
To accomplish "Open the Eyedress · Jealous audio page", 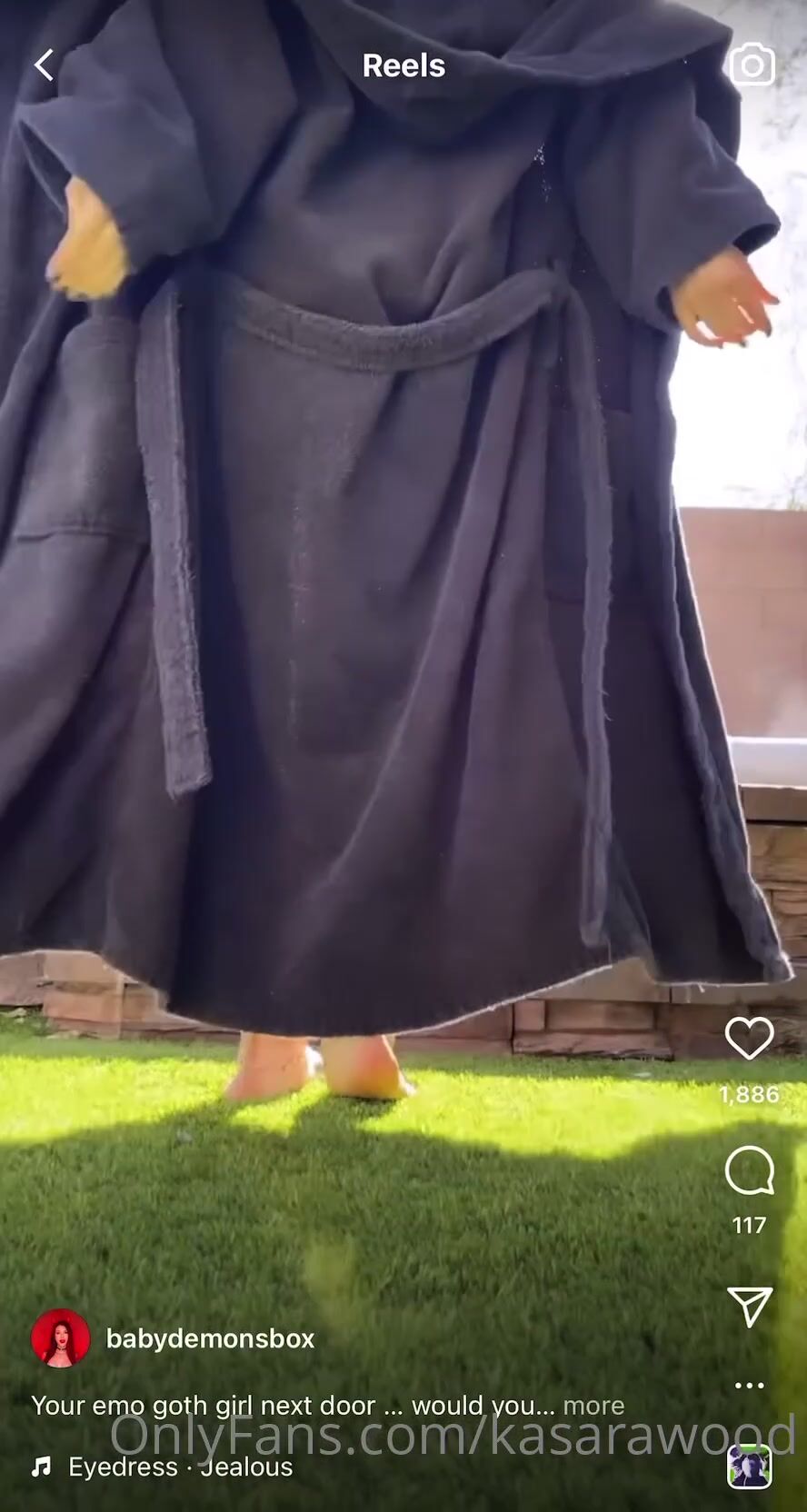I will tap(180, 1467).
